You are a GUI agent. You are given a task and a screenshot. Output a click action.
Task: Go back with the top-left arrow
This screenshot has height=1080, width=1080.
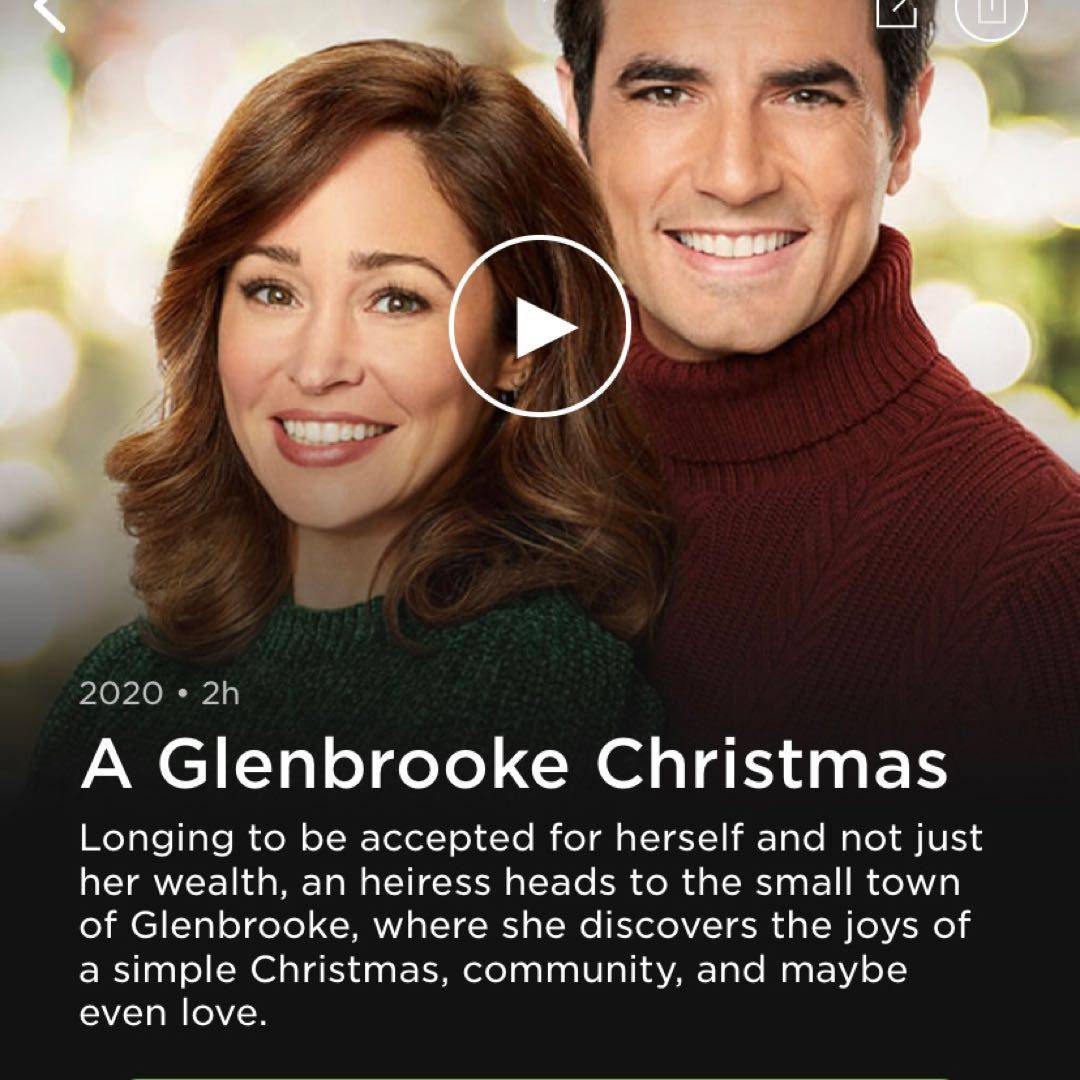click(50, 12)
